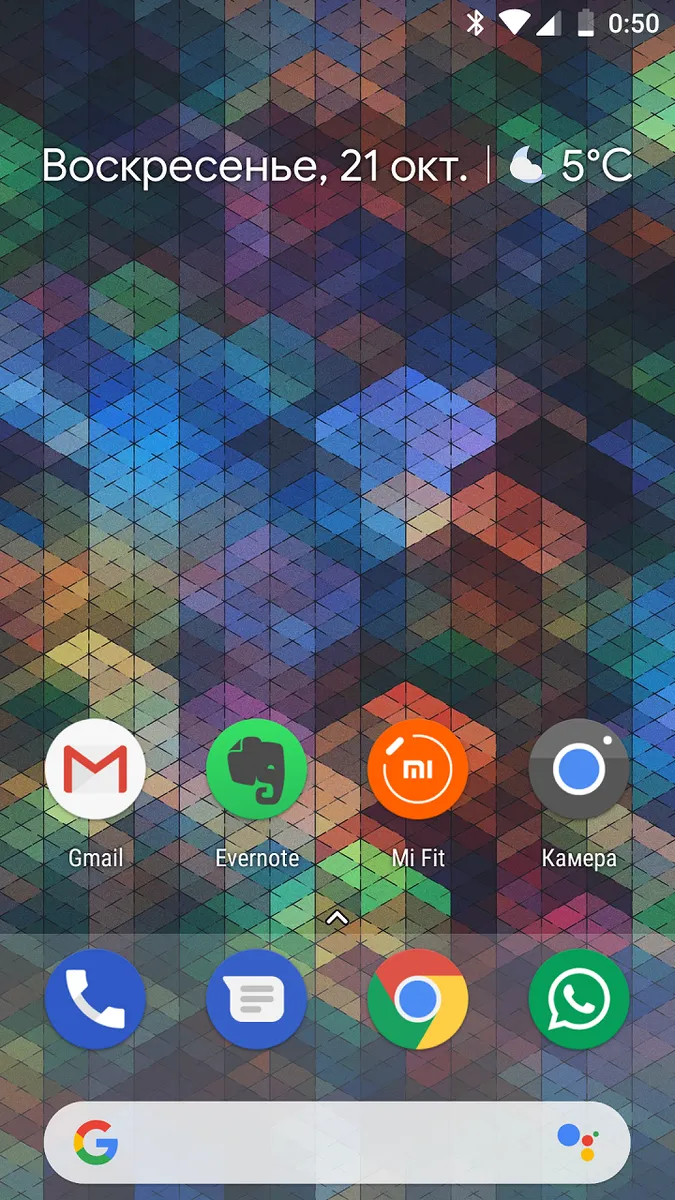Open the weather widget showing 5°C
Viewport: 675px width, 1200px height.
pyautogui.click(x=570, y=165)
